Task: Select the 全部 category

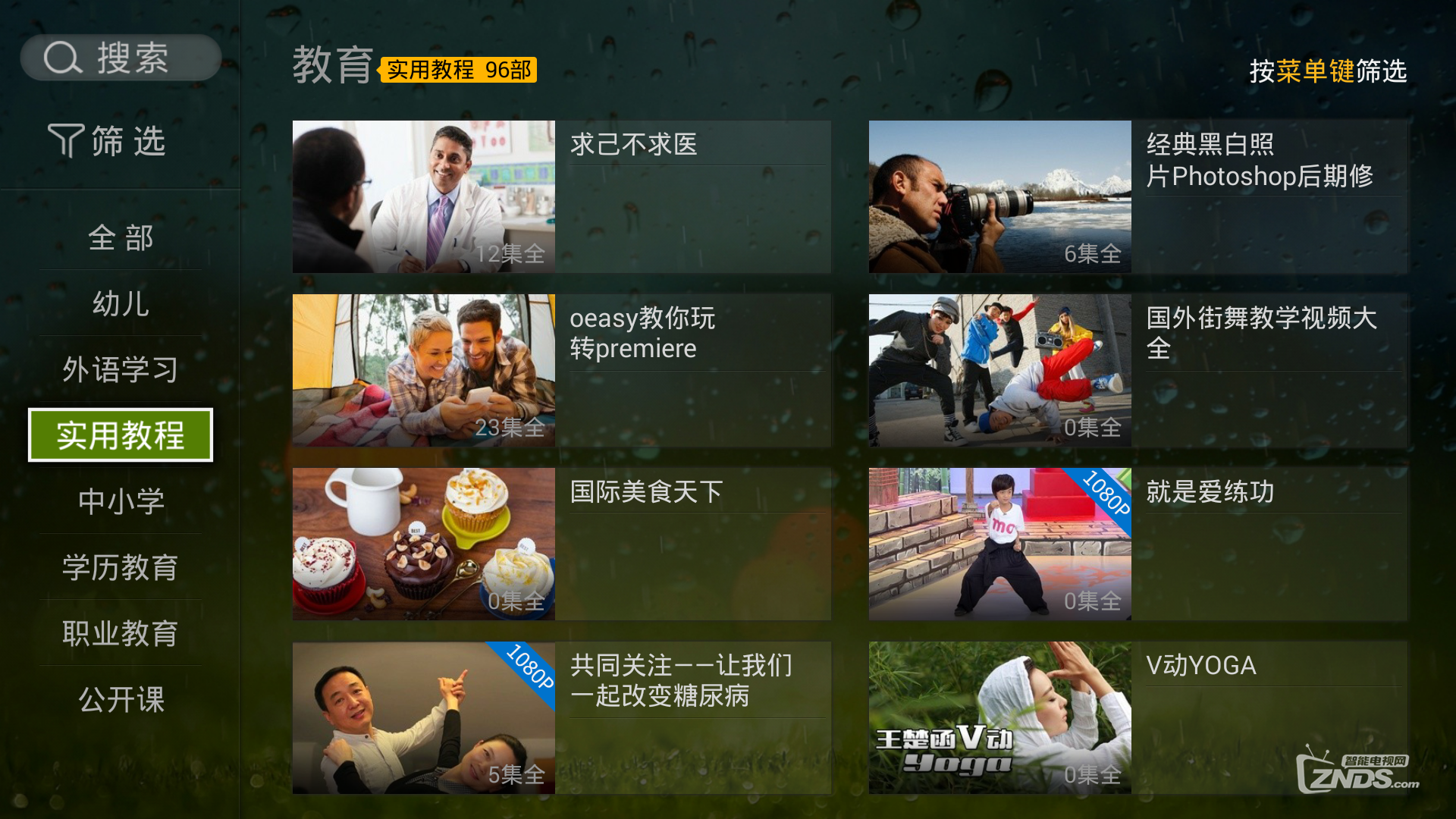Action: (x=121, y=238)
